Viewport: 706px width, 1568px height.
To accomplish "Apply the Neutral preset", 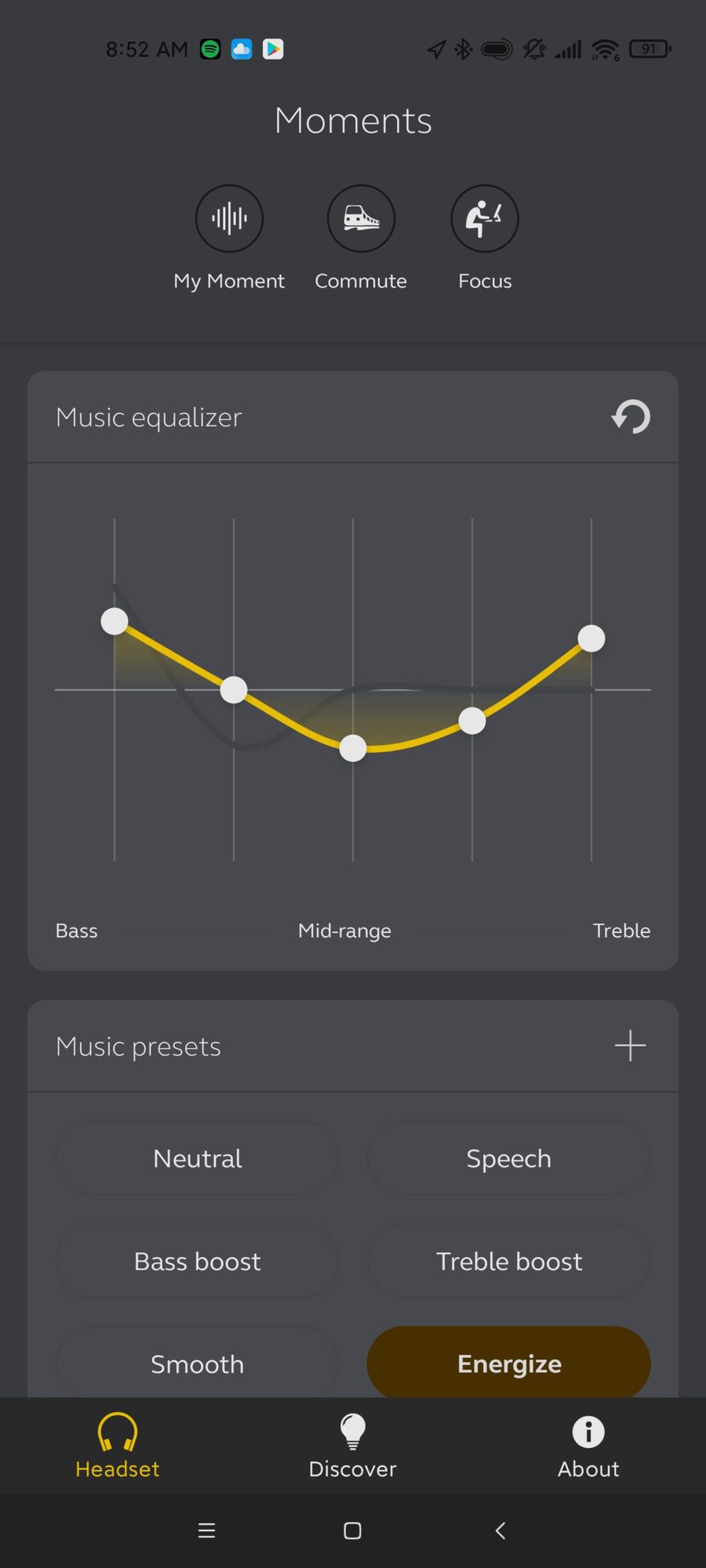I will pyautogui.click(x=198, y=1158).
